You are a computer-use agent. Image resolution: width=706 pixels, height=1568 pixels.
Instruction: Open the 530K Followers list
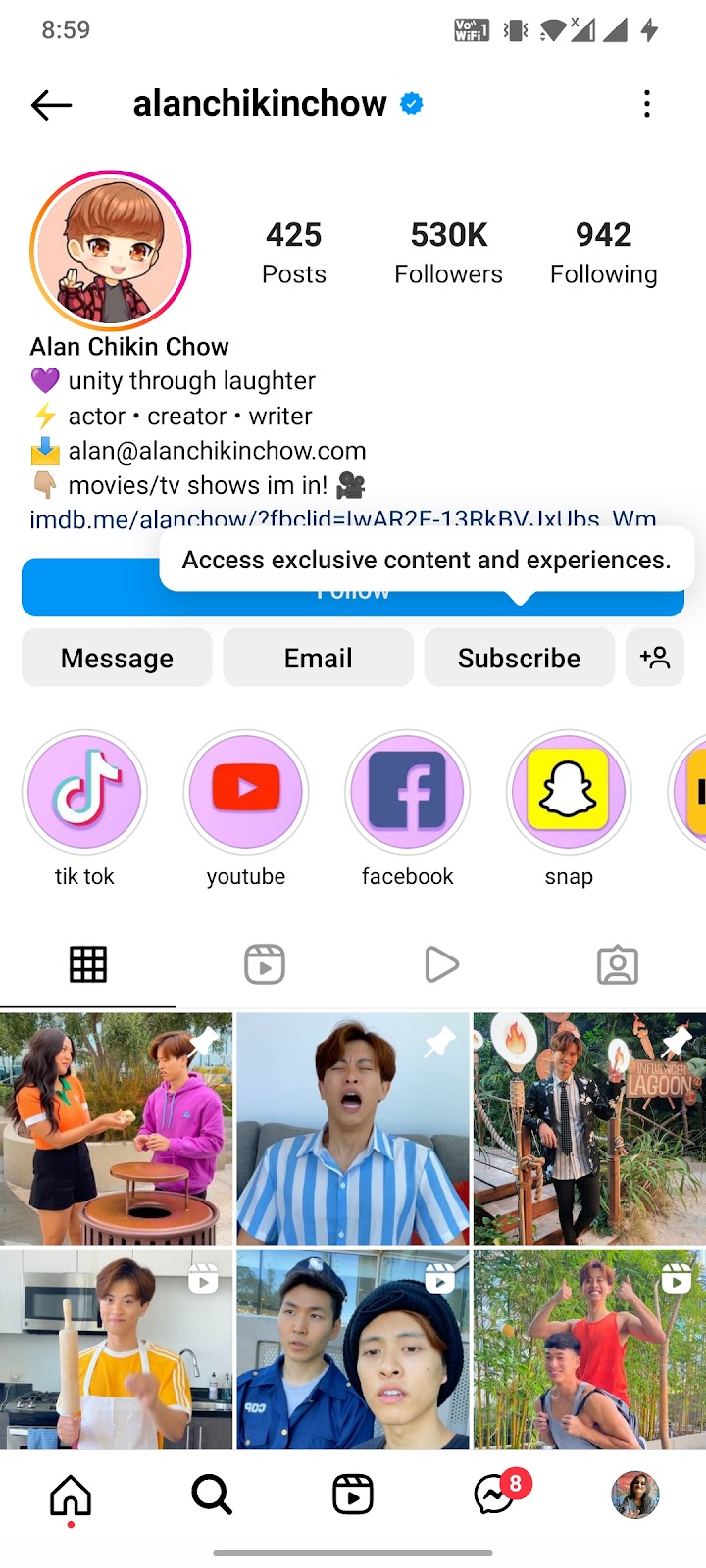point(448,252)
